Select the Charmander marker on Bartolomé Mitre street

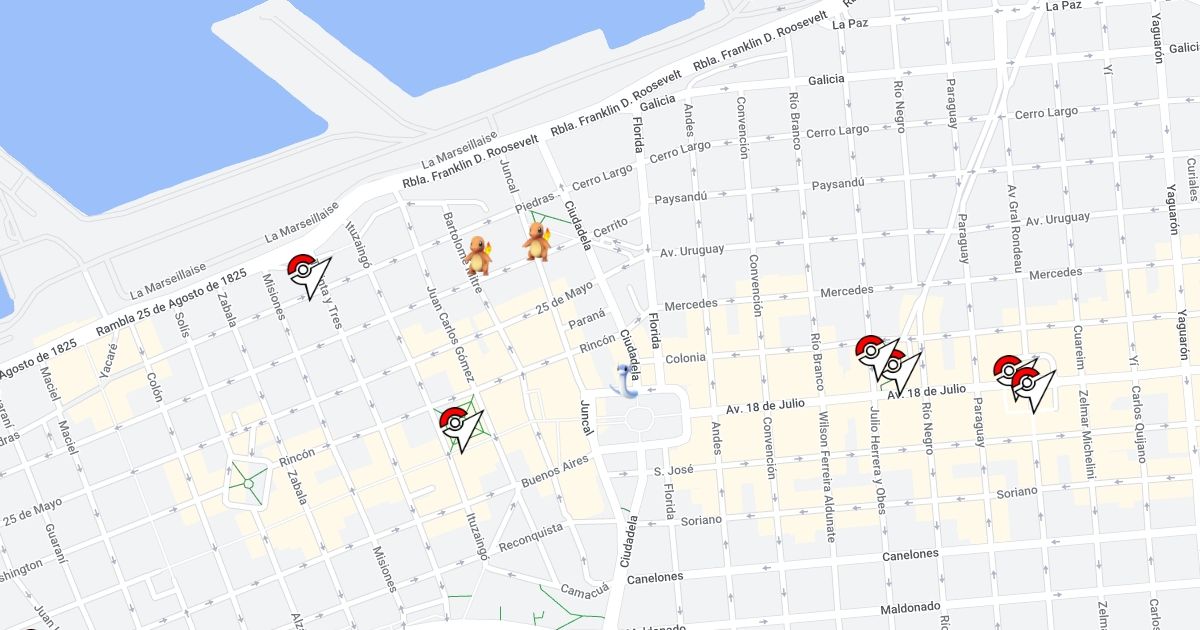(x=479, y=255)
